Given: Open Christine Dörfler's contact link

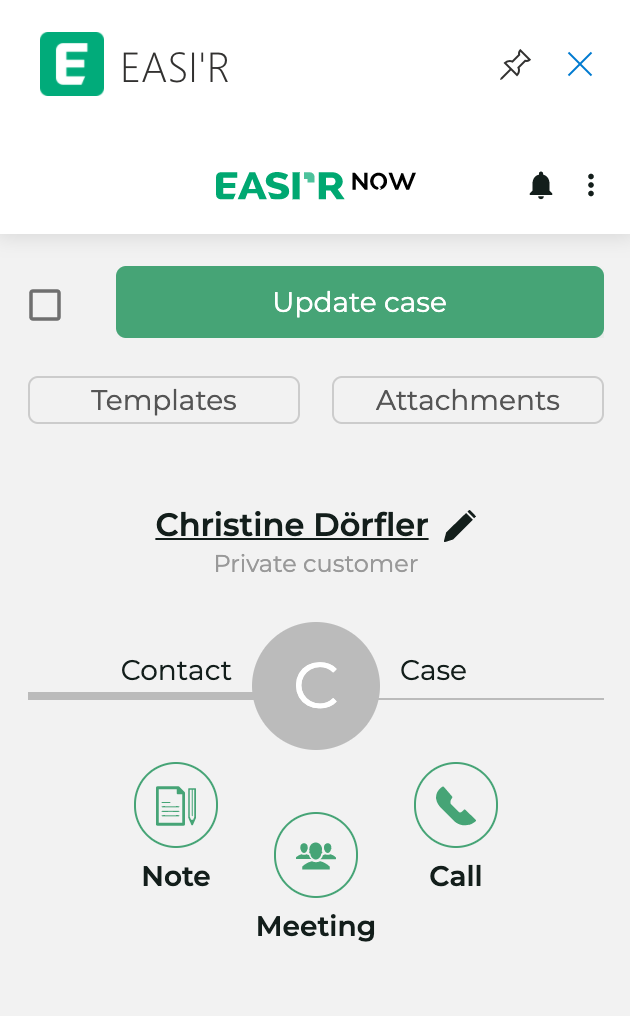Looking at the screenshot, I should pyautogui.click(x=292, y=525).
